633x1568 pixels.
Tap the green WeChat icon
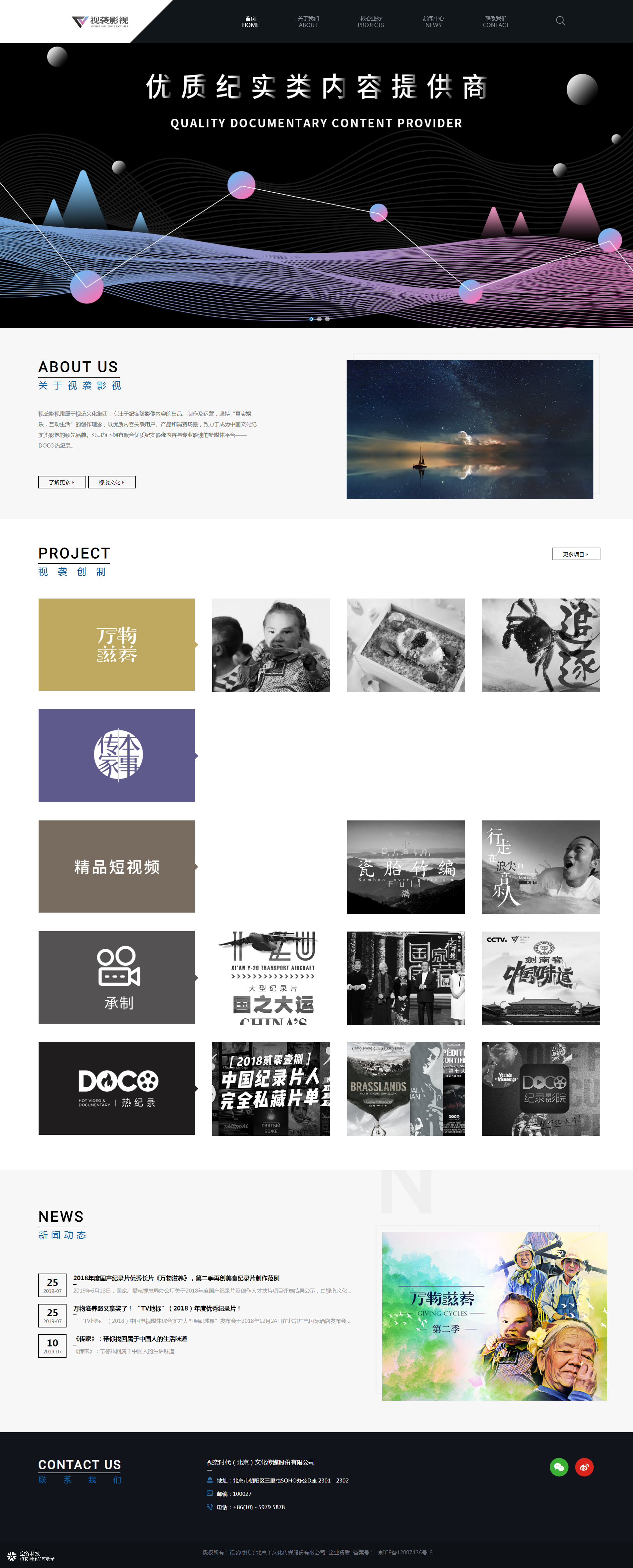click(x=559, y=1467)
